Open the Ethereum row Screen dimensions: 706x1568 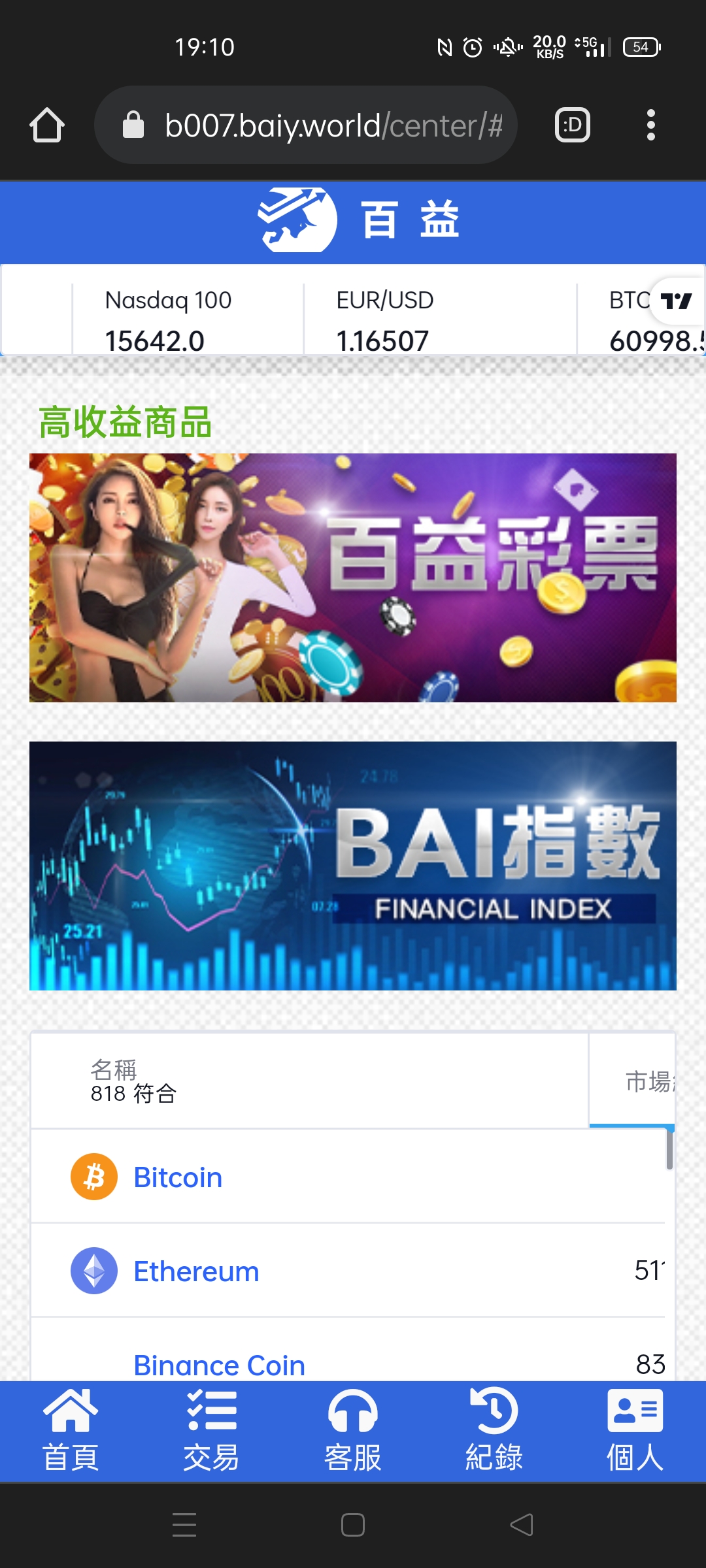[x=348, y=1271]
